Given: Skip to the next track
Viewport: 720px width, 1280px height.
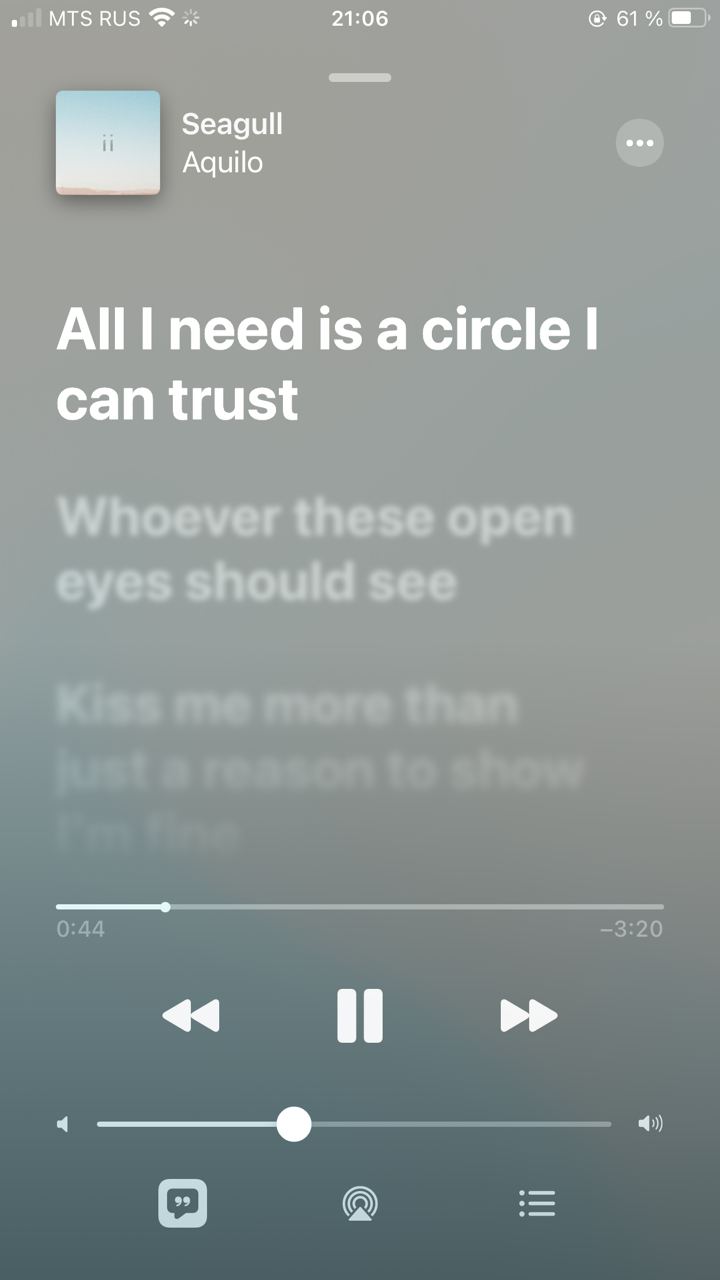Looking at the screenshot, I should pyautogui.click(x=528, y=1016).
